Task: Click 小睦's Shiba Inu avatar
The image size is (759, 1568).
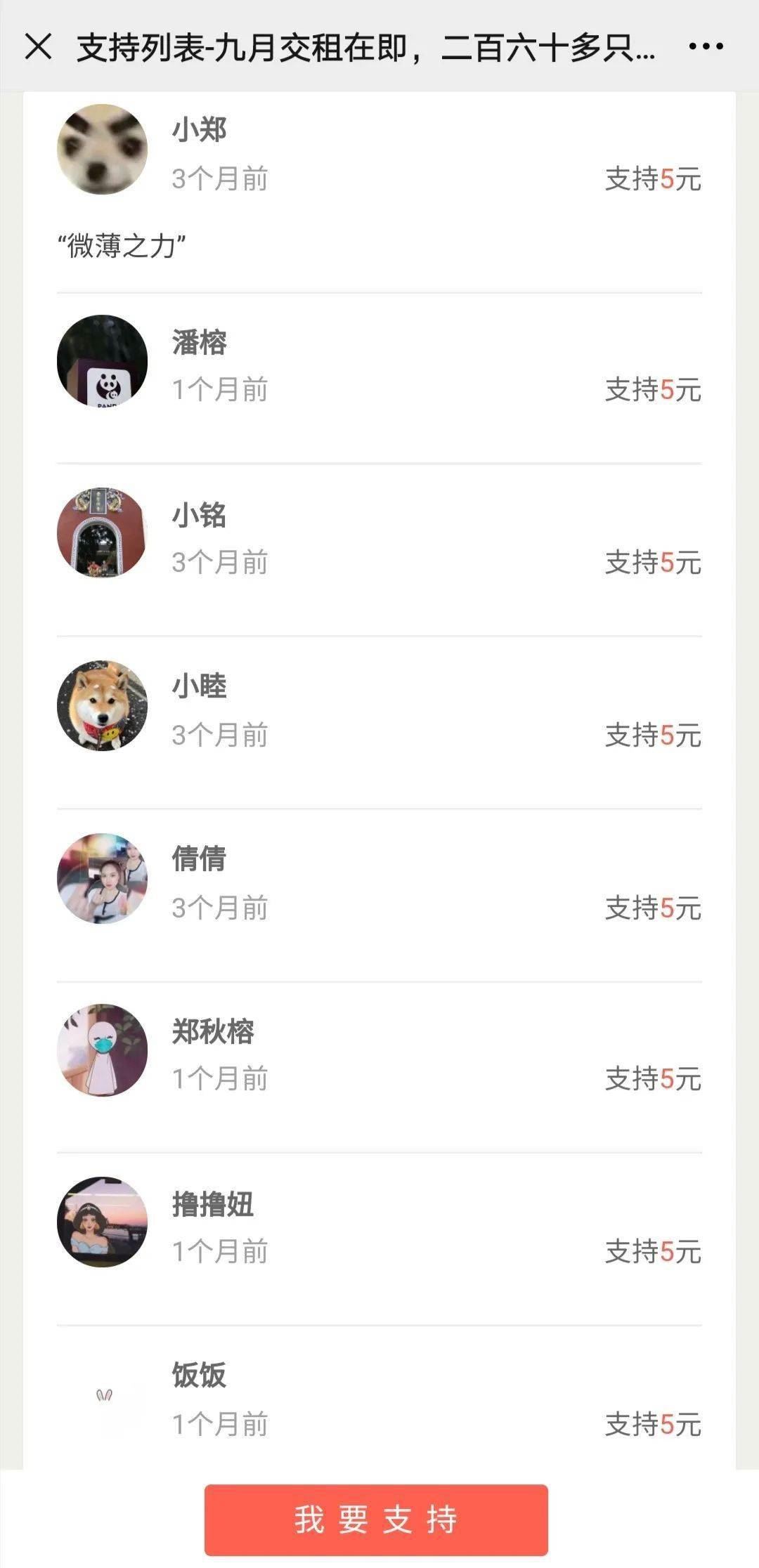Action: click(102, 704)
